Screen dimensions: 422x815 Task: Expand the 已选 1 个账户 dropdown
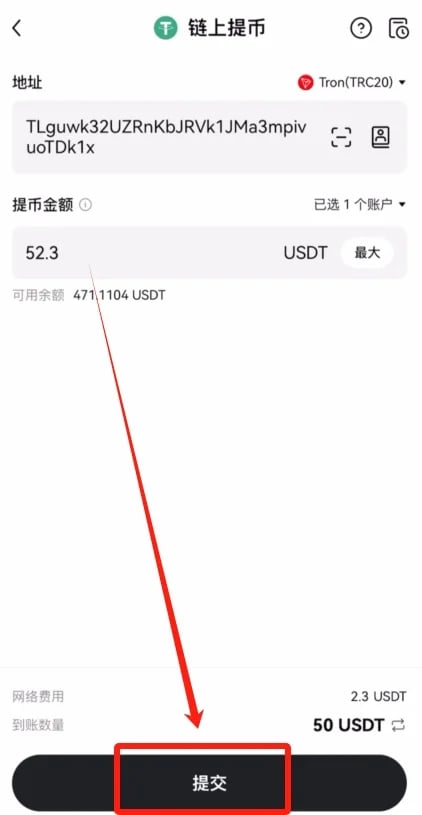pyautogui.click(x=359, y=205)
